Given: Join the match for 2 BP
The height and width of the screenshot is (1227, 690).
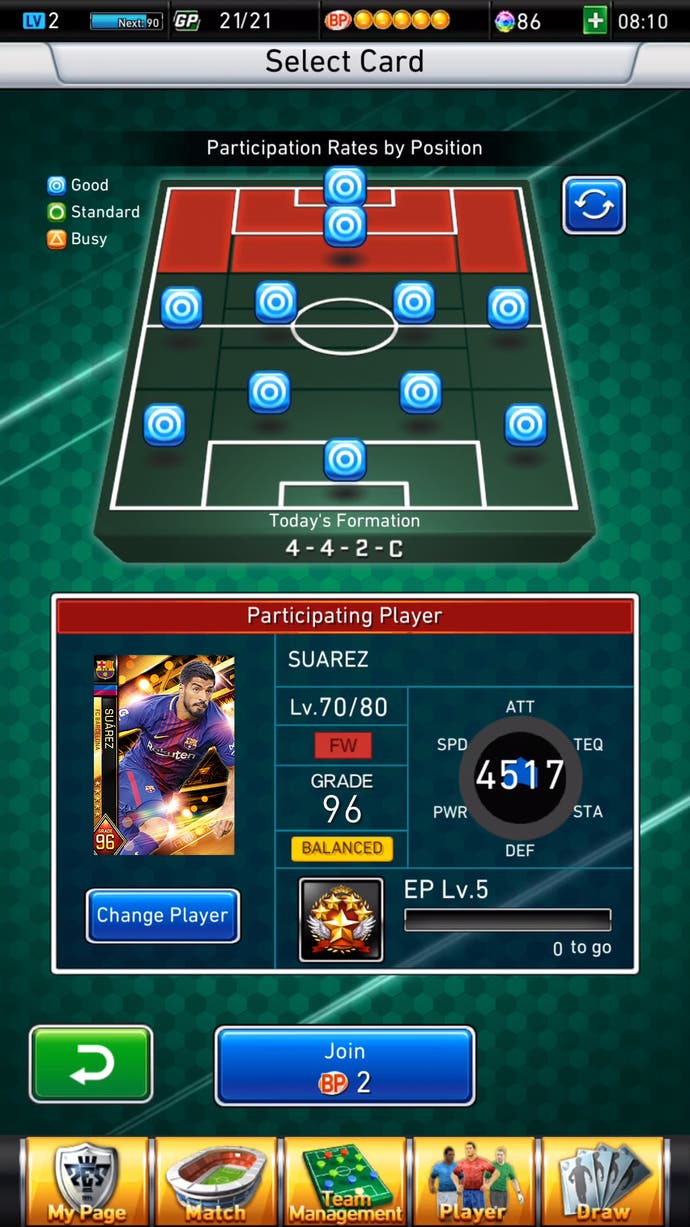Looking at the screenshot, I should click(x=345, y=1066).
